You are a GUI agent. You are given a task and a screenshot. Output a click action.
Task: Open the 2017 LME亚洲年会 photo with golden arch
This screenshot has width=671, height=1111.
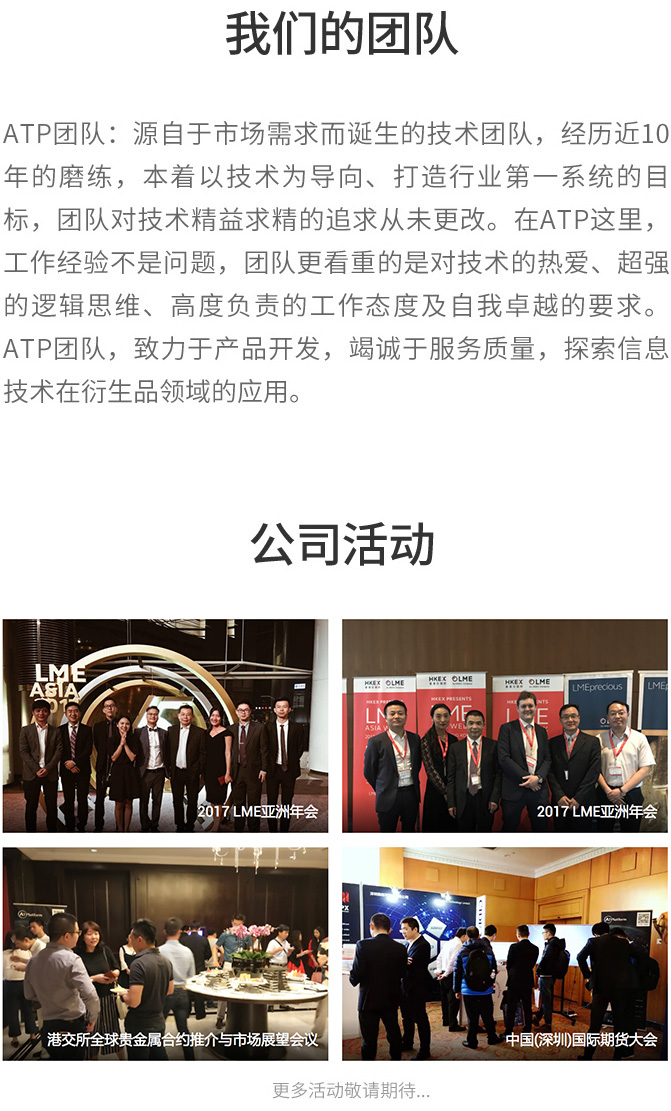(x=165, y=725)
